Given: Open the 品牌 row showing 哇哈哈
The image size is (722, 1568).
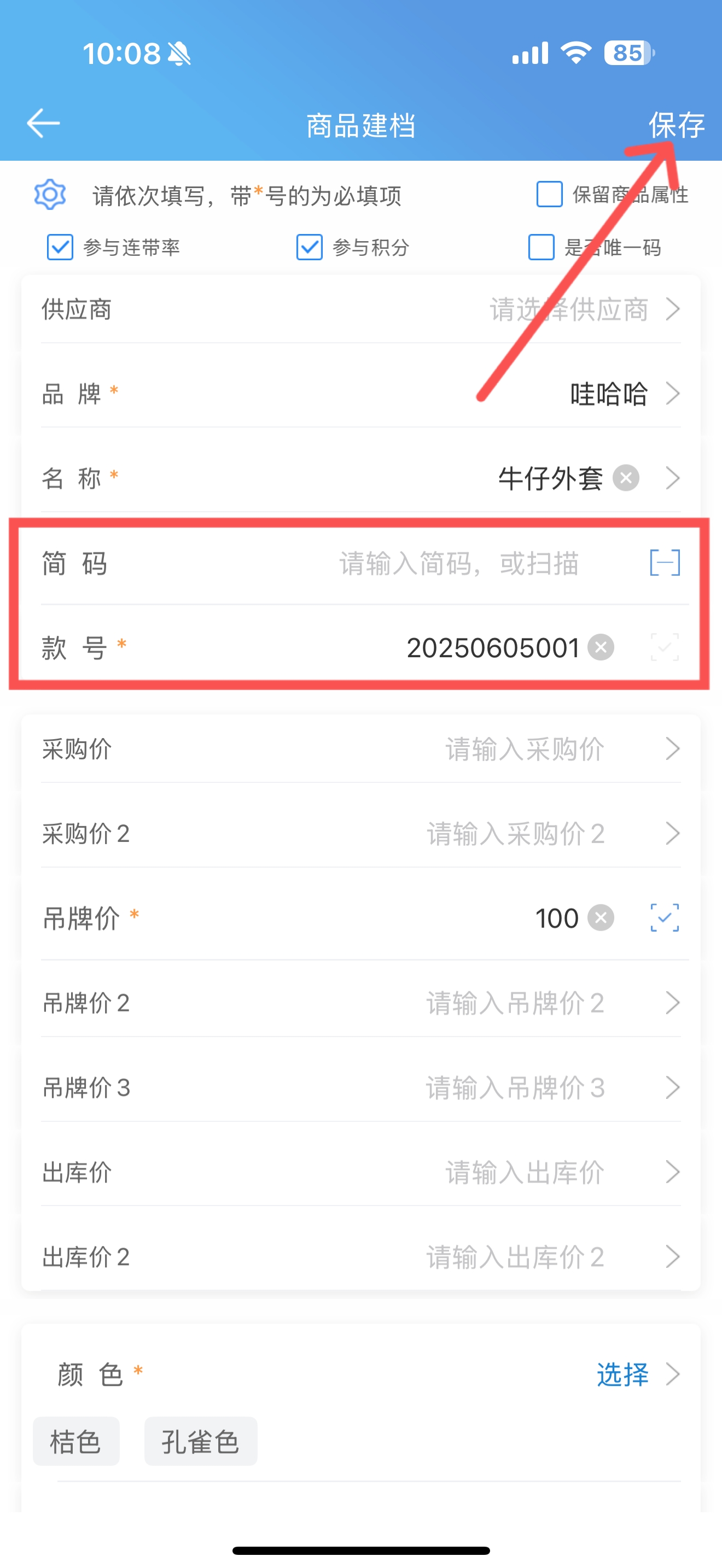Looking at the screenshot, I should [361, 394].
